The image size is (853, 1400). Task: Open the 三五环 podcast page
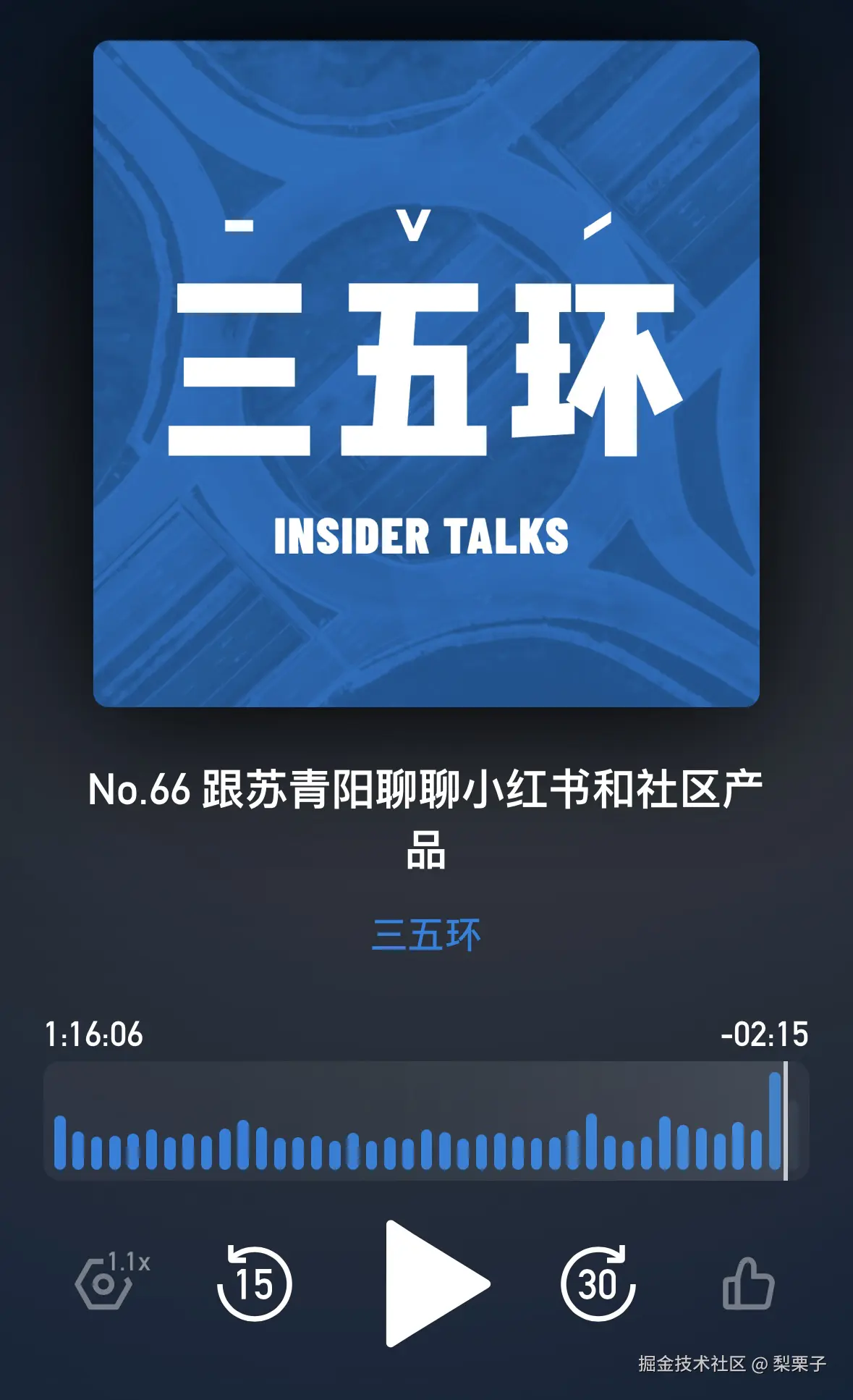(x=426, y=935)
